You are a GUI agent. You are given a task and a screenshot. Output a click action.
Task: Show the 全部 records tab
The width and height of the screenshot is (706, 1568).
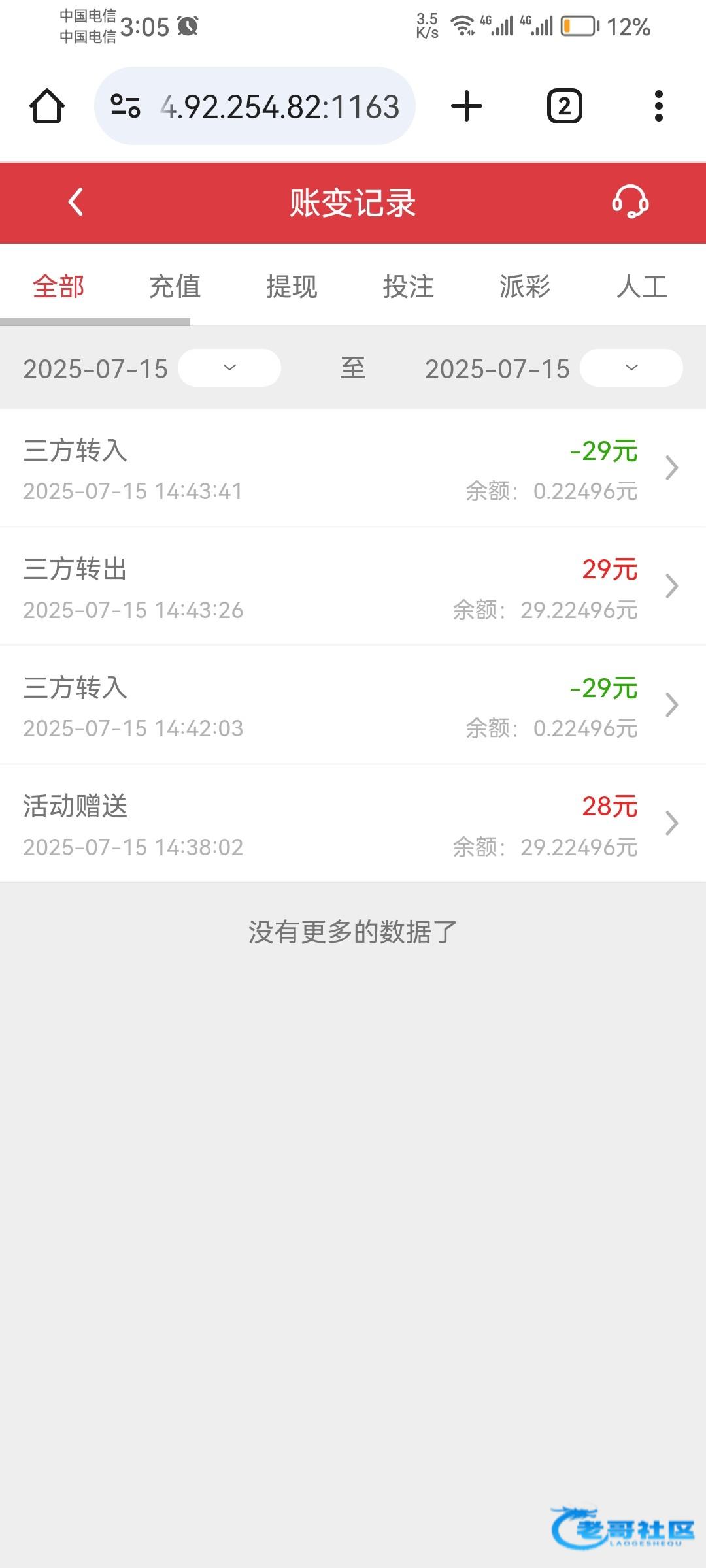point(59,287)
